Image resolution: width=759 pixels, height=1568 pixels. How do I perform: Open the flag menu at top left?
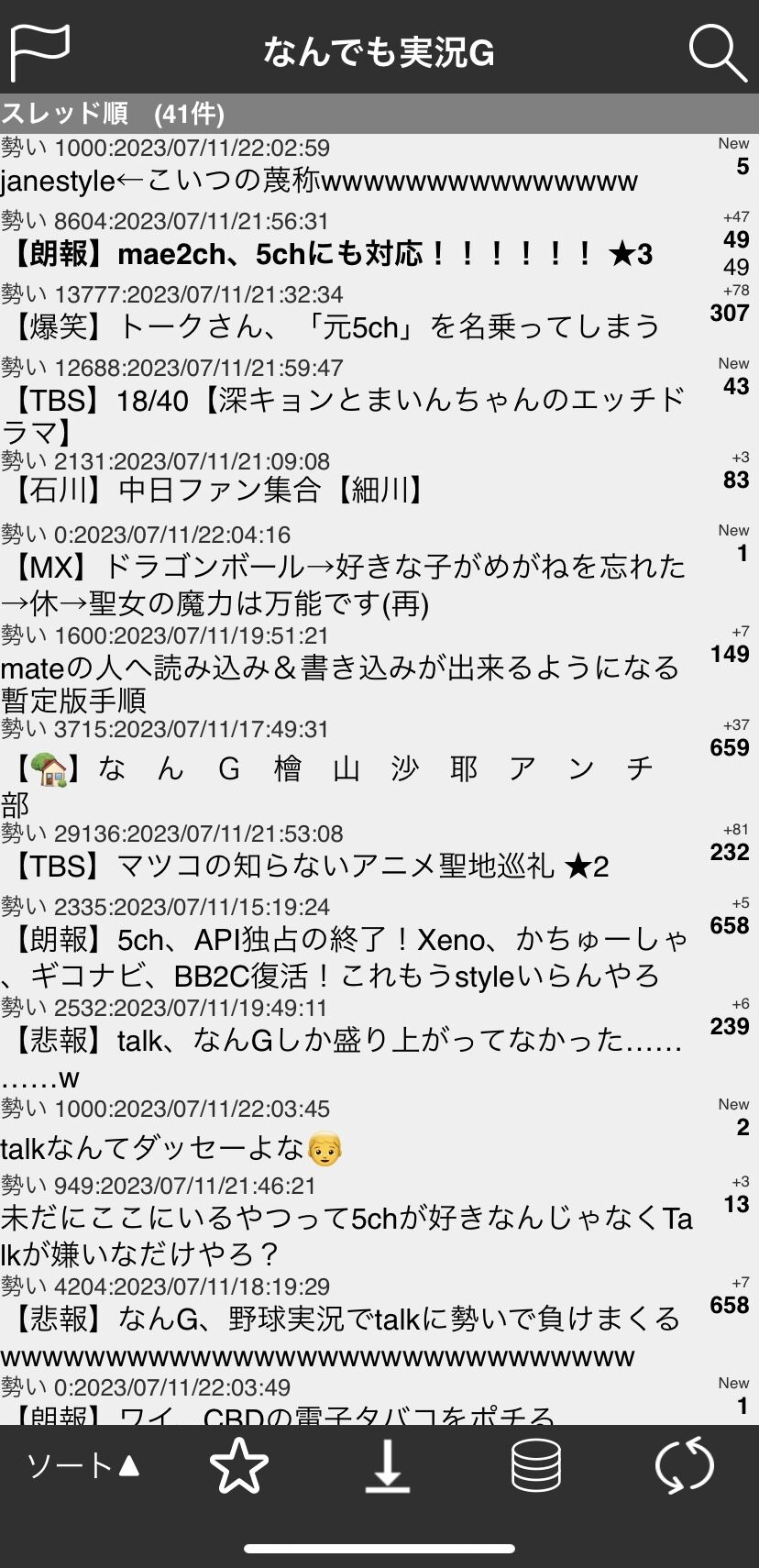[43, 52]
